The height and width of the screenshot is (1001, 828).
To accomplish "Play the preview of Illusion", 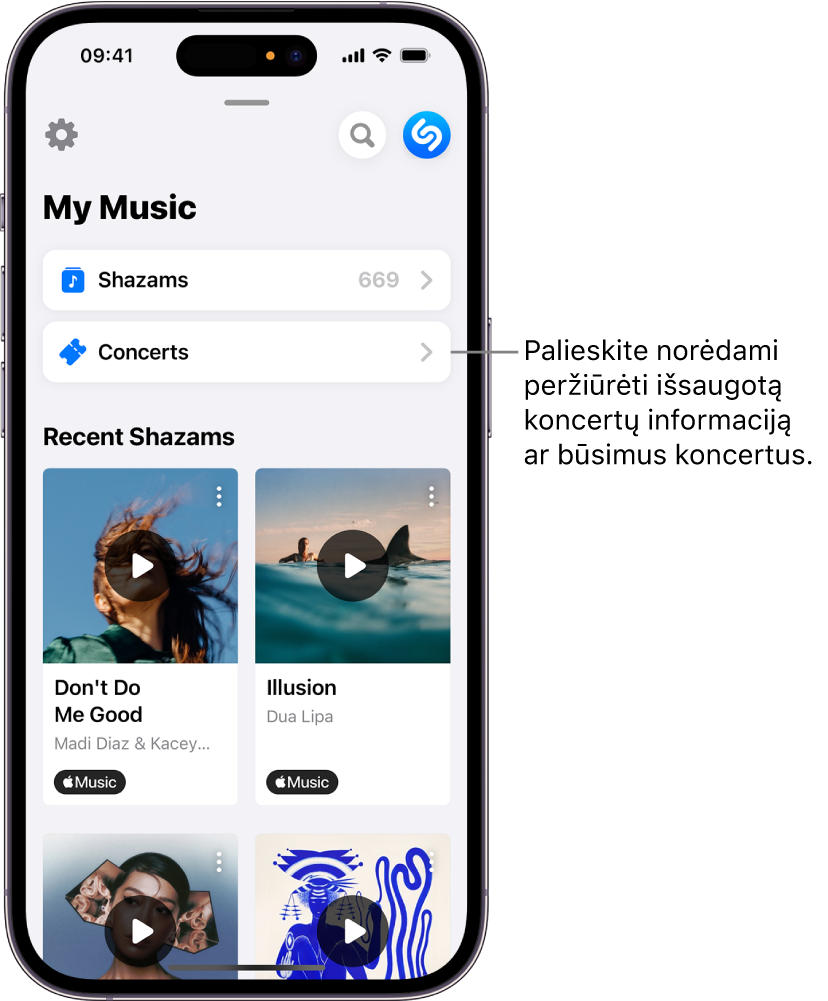I will click(x=353, y=566).
